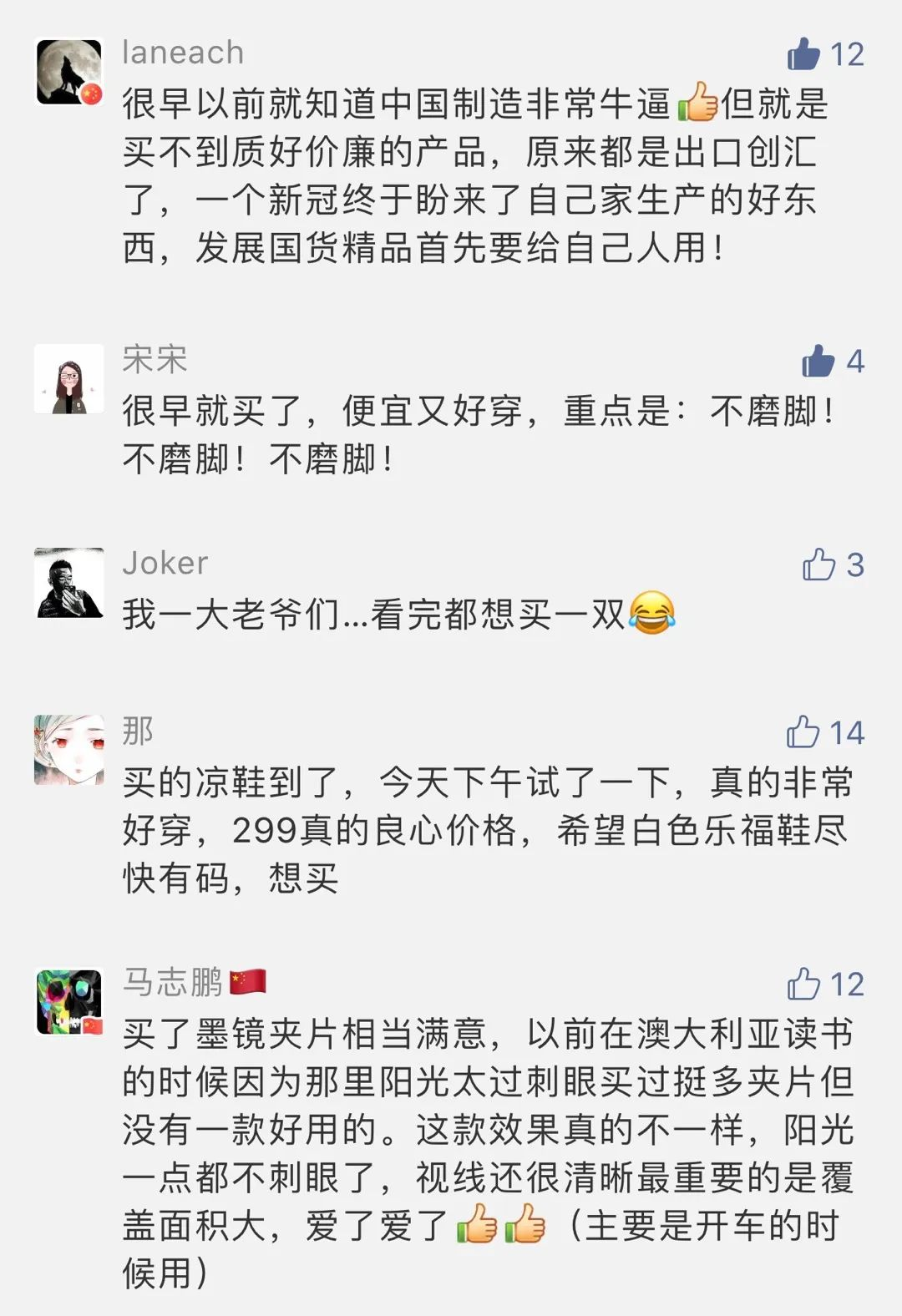Like the comment by 那 about sandals
Screen dimensions: 902x1316
(x=803, y=732)
